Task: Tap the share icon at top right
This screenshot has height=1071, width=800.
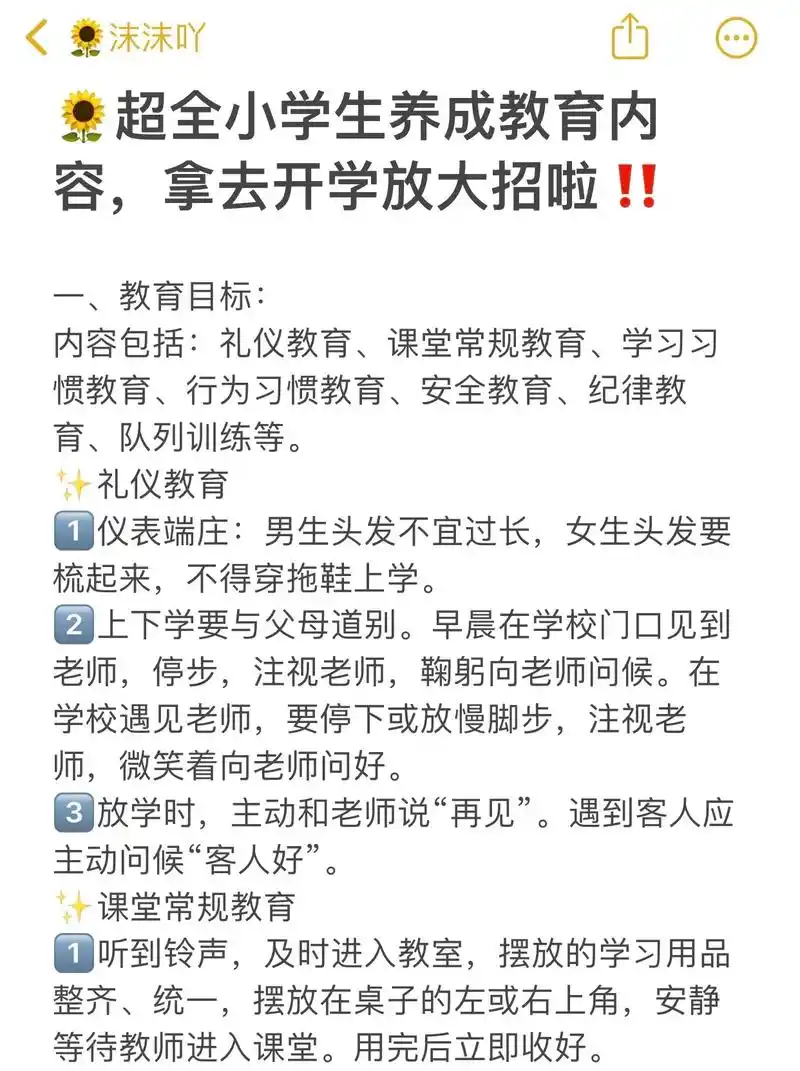Action: [630, 36]
